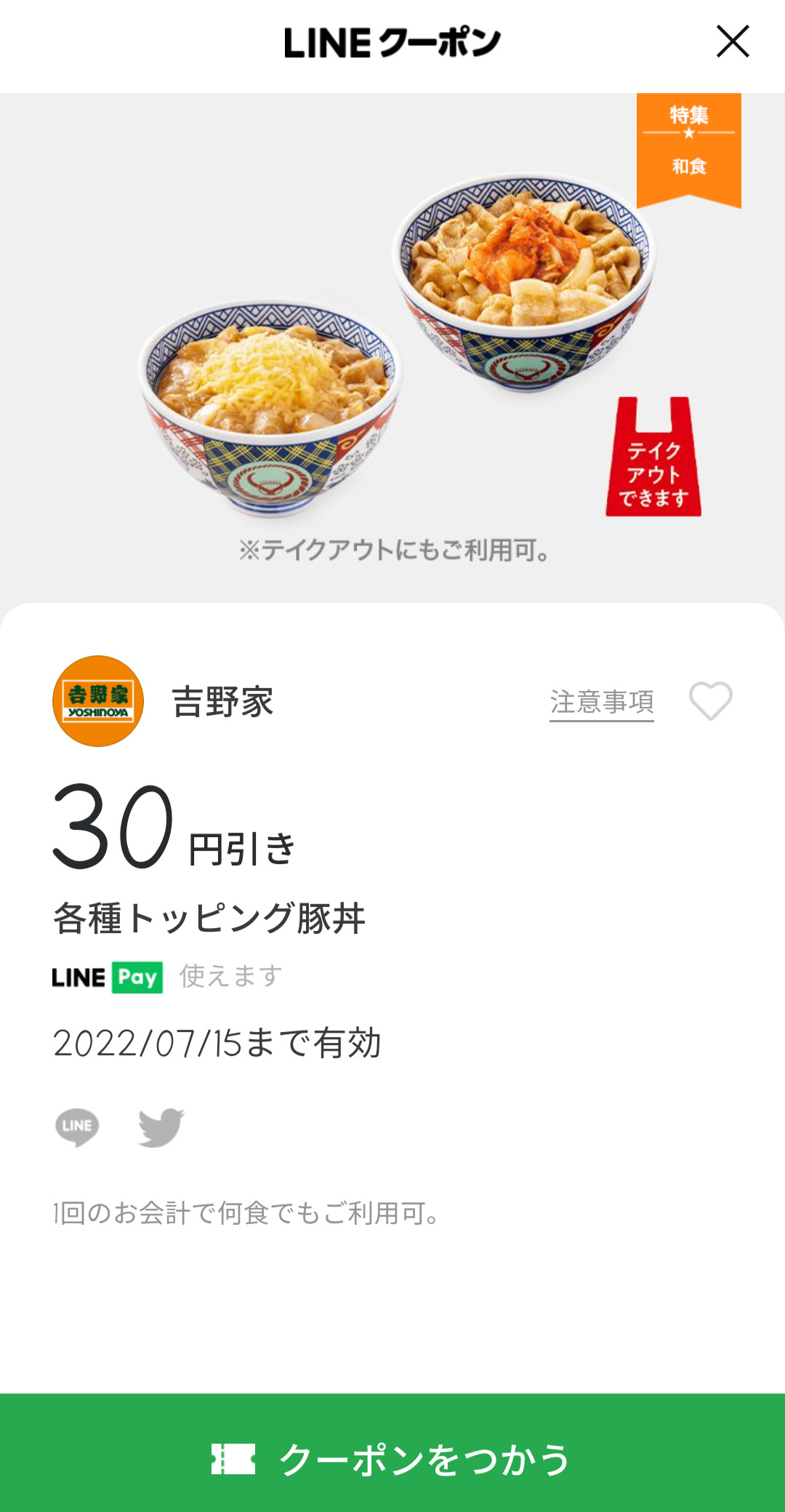
Task: Share the coupon on Twitter
Action: 161,1127
